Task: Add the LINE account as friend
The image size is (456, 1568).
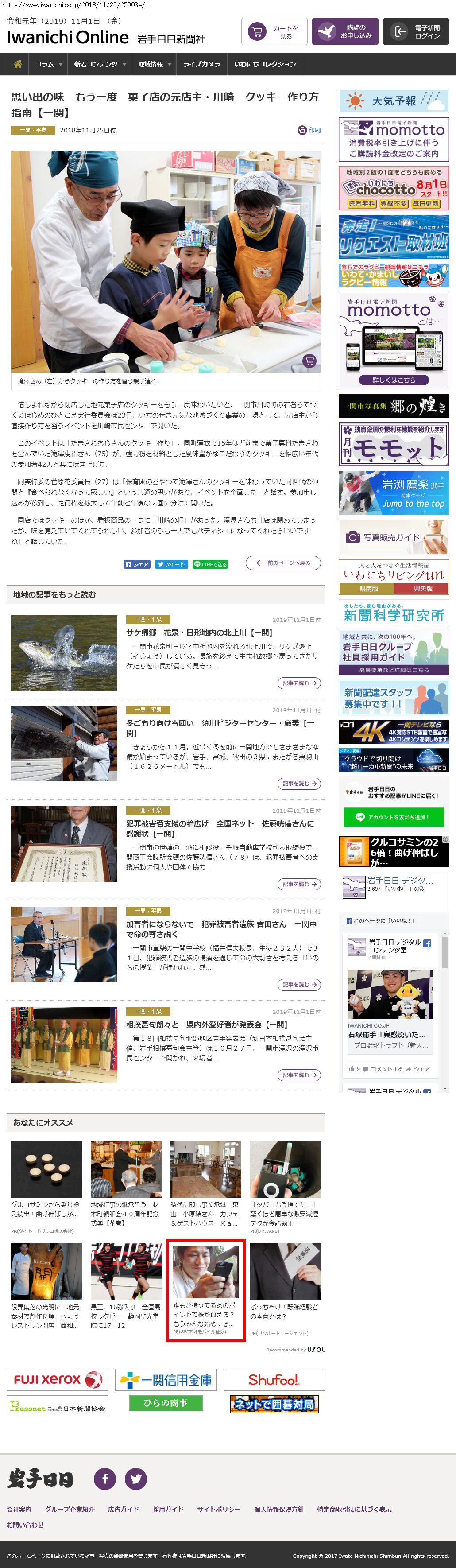Action: (394, 817)
